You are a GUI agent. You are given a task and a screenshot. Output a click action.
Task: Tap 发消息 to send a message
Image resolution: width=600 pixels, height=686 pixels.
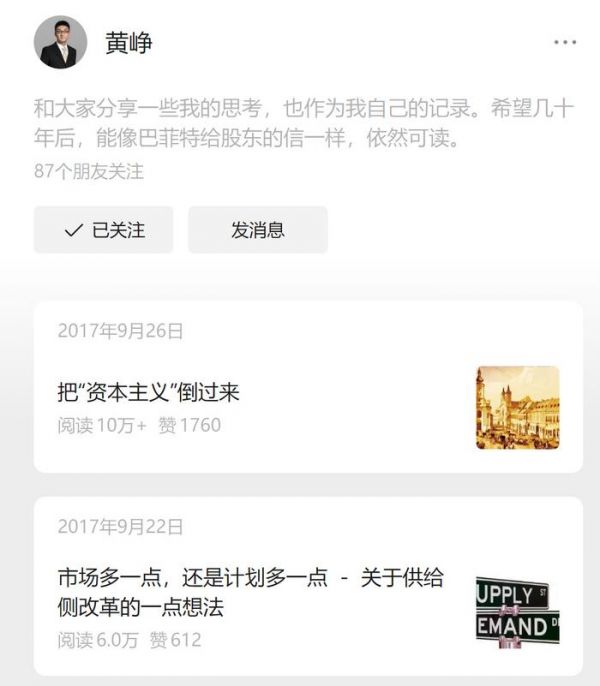click(x=257, y=230)
